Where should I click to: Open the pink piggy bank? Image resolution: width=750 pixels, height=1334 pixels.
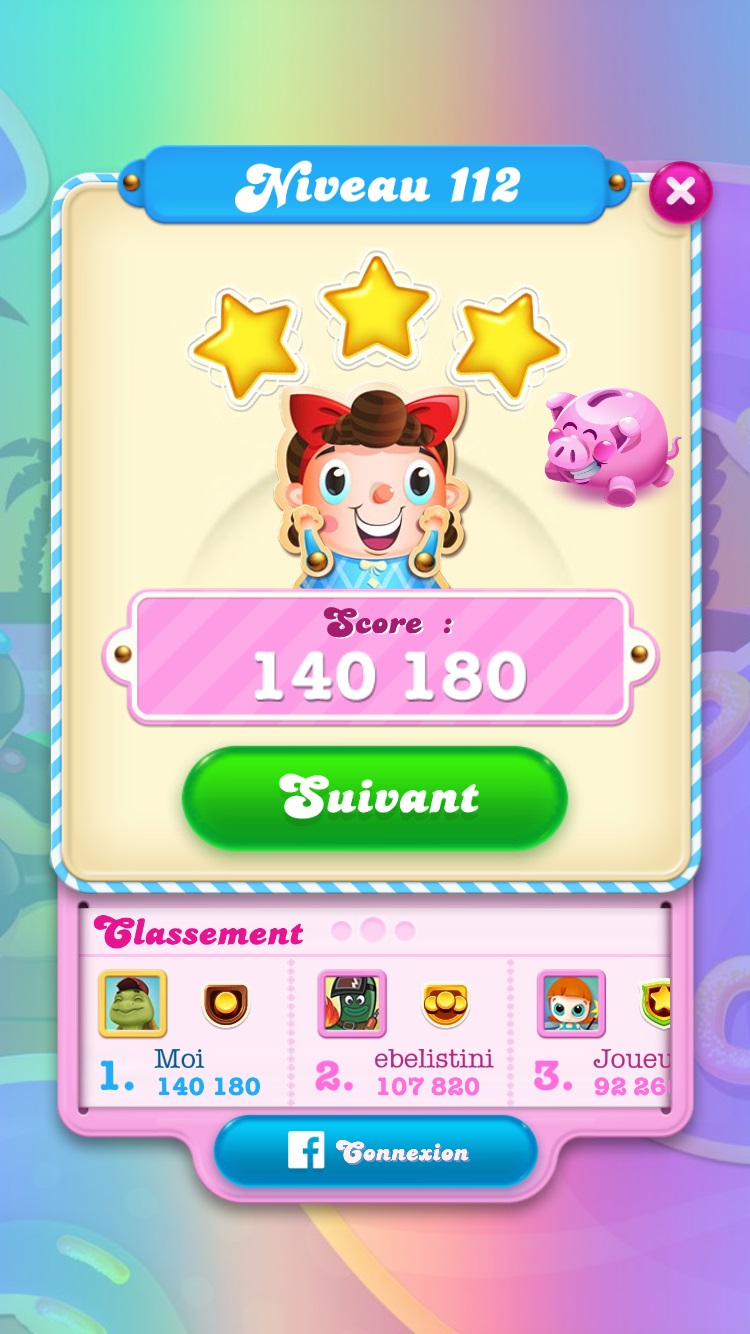point(608,445)
